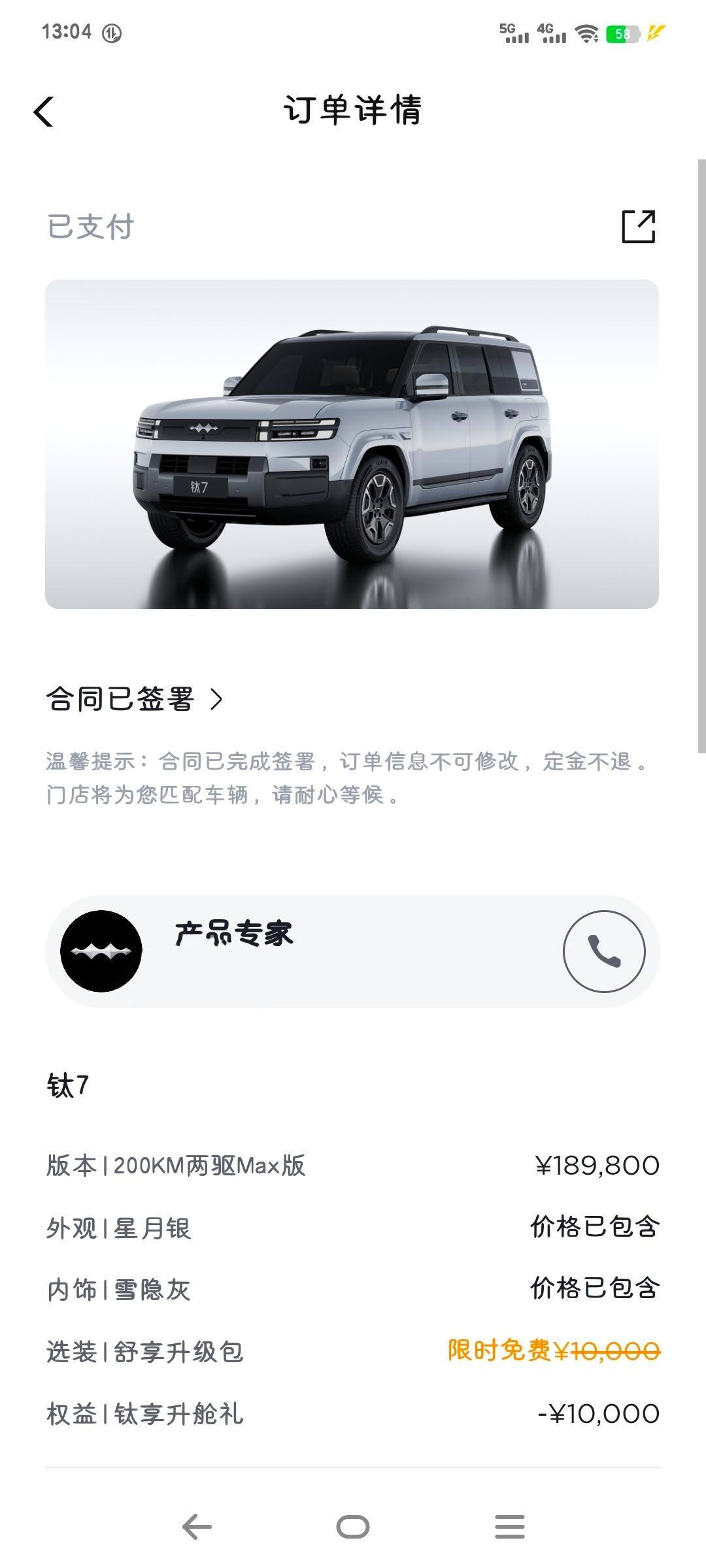Go to the system home screen

coord(353,1527)
